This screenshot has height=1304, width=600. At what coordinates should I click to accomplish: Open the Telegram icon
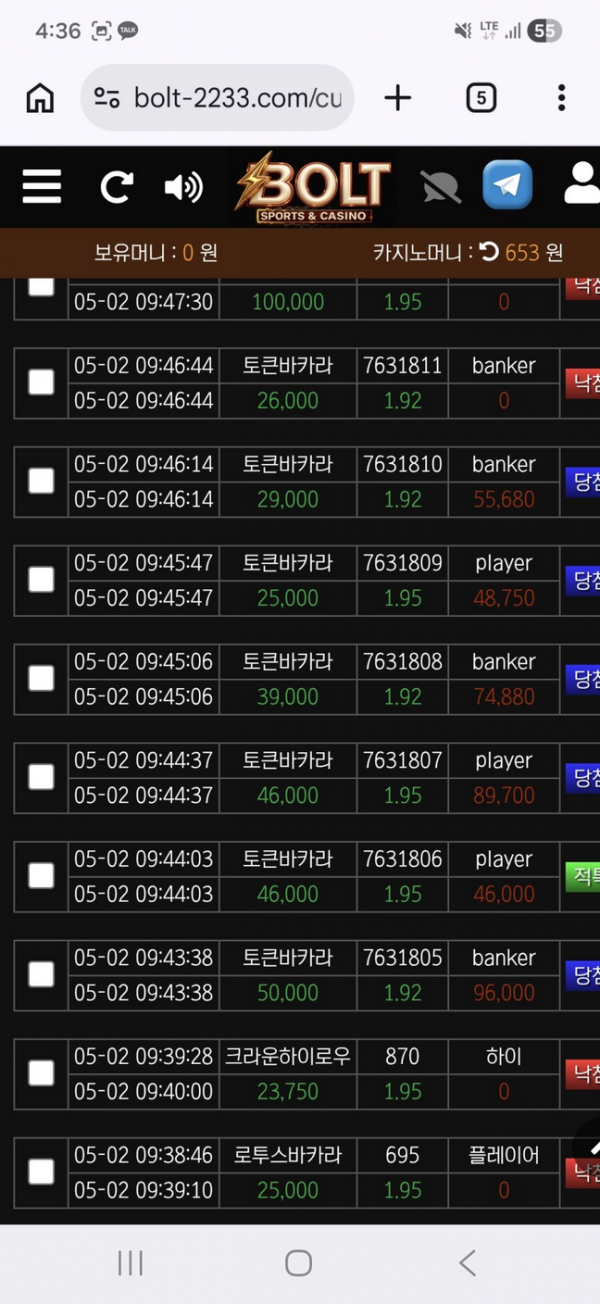[x=507, y=185]
